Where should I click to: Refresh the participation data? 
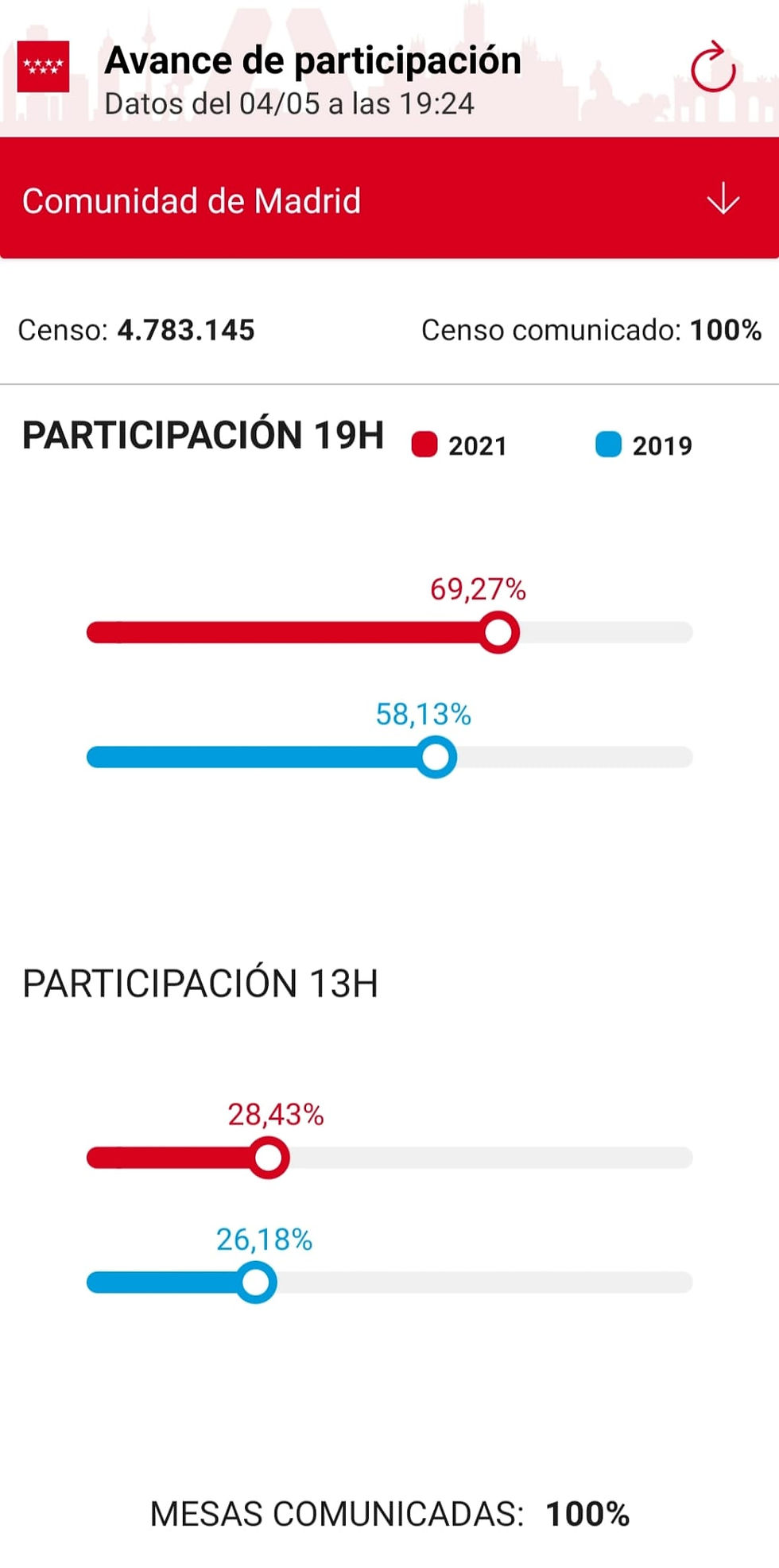click(x=713, y=68)
